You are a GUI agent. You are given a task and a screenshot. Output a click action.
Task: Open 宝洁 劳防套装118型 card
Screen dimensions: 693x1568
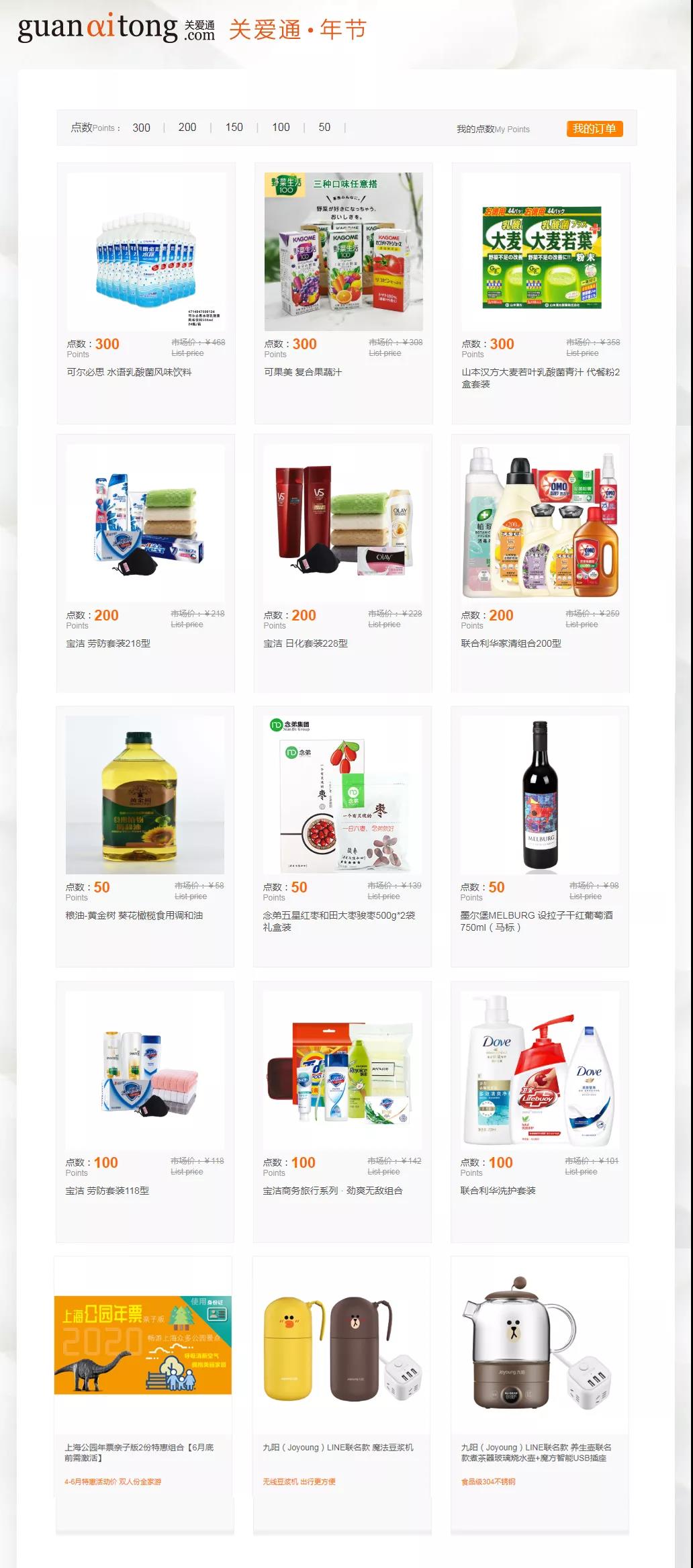144,1070
